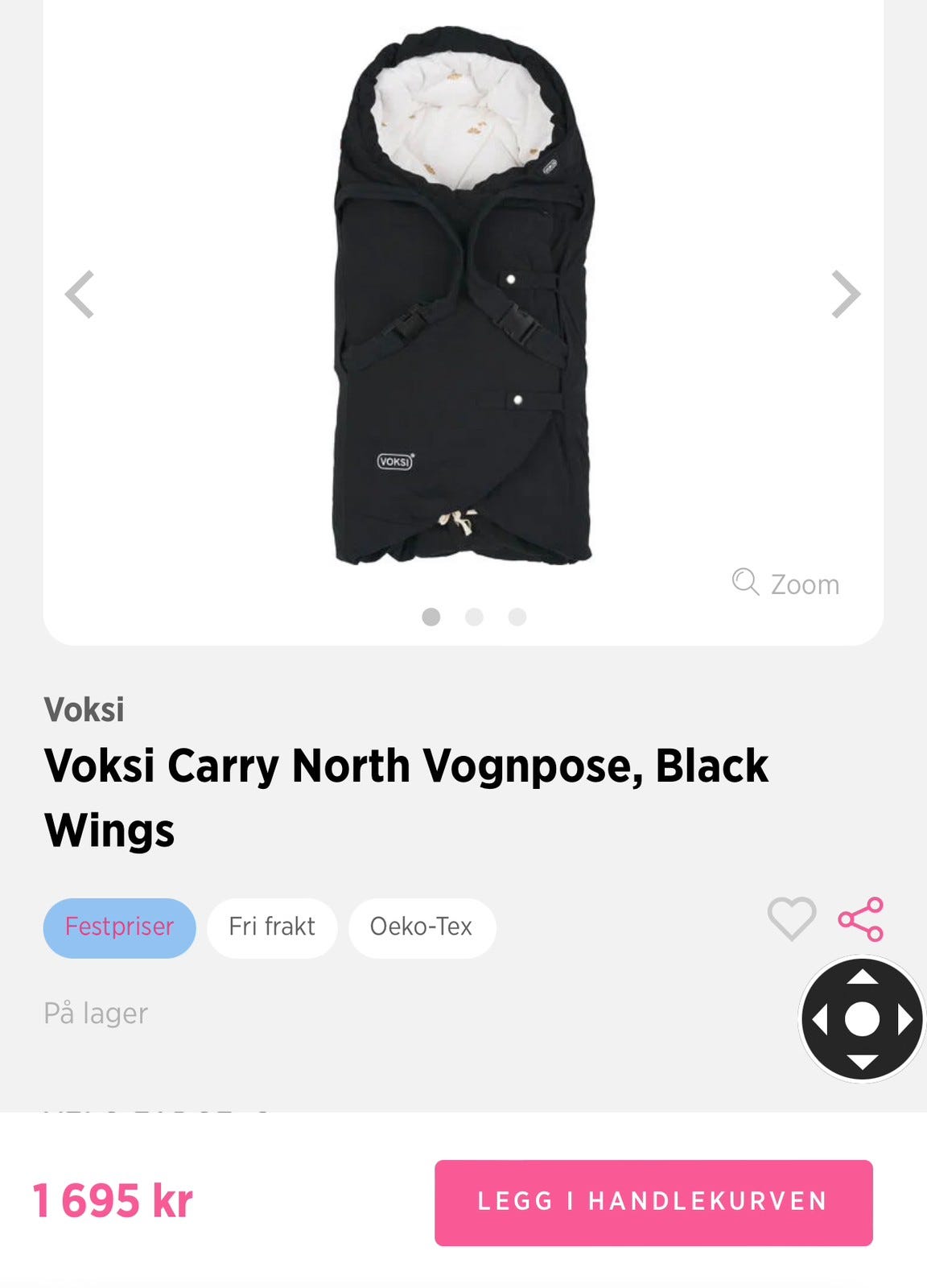The width and height of the screenshot is (927, 1288).
Task: Click the På lager status text
Action: coord(94,1013)
